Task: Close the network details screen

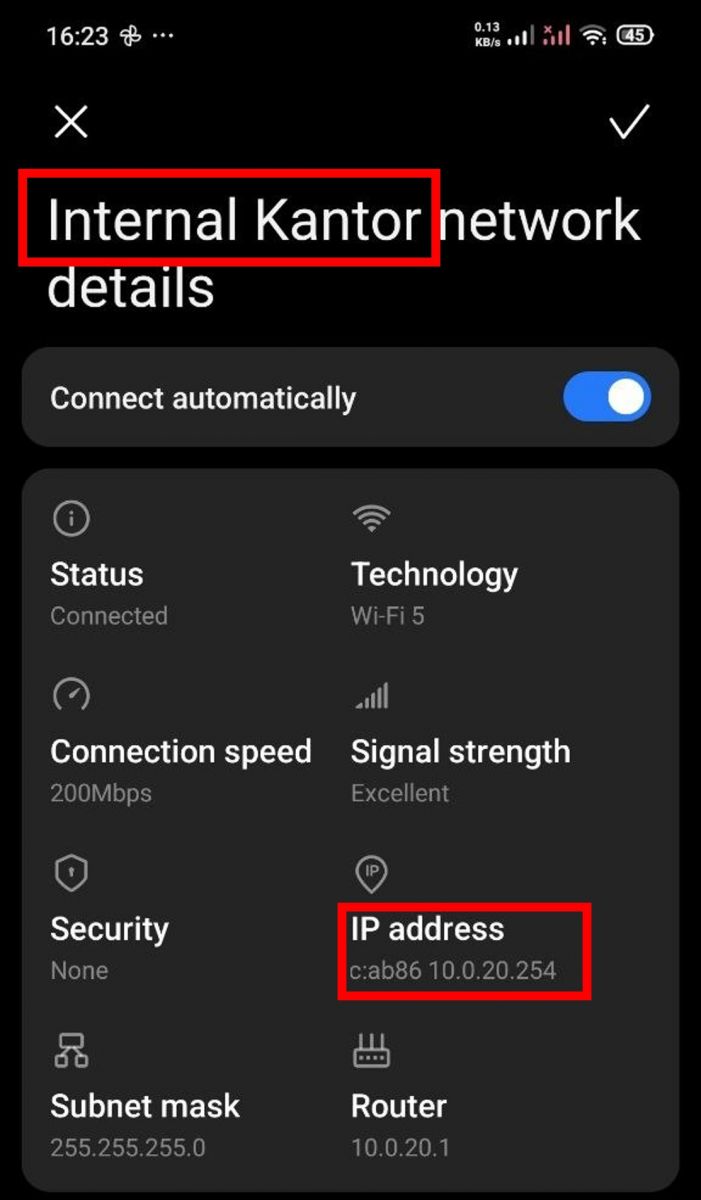Action: click(71, 122)
